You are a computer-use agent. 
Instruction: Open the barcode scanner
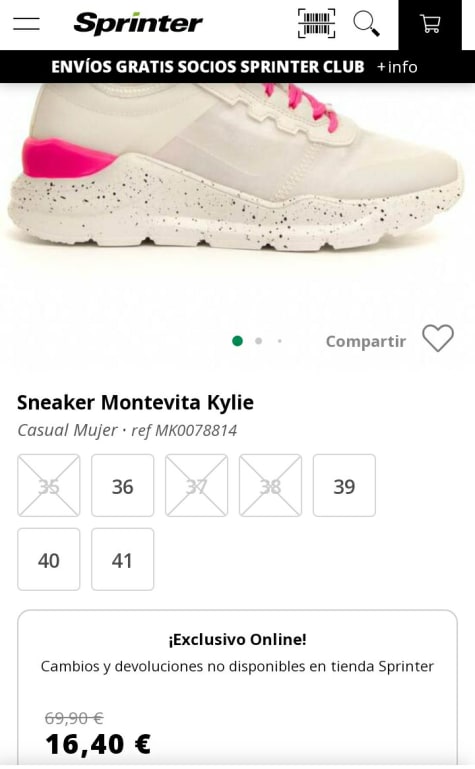tap(317, 23)
